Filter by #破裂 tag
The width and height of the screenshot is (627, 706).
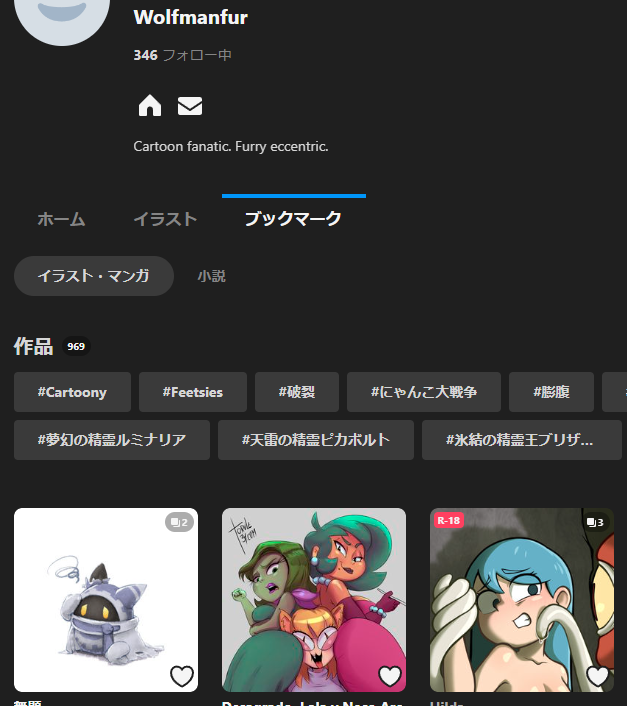click(x=297, y=392)
